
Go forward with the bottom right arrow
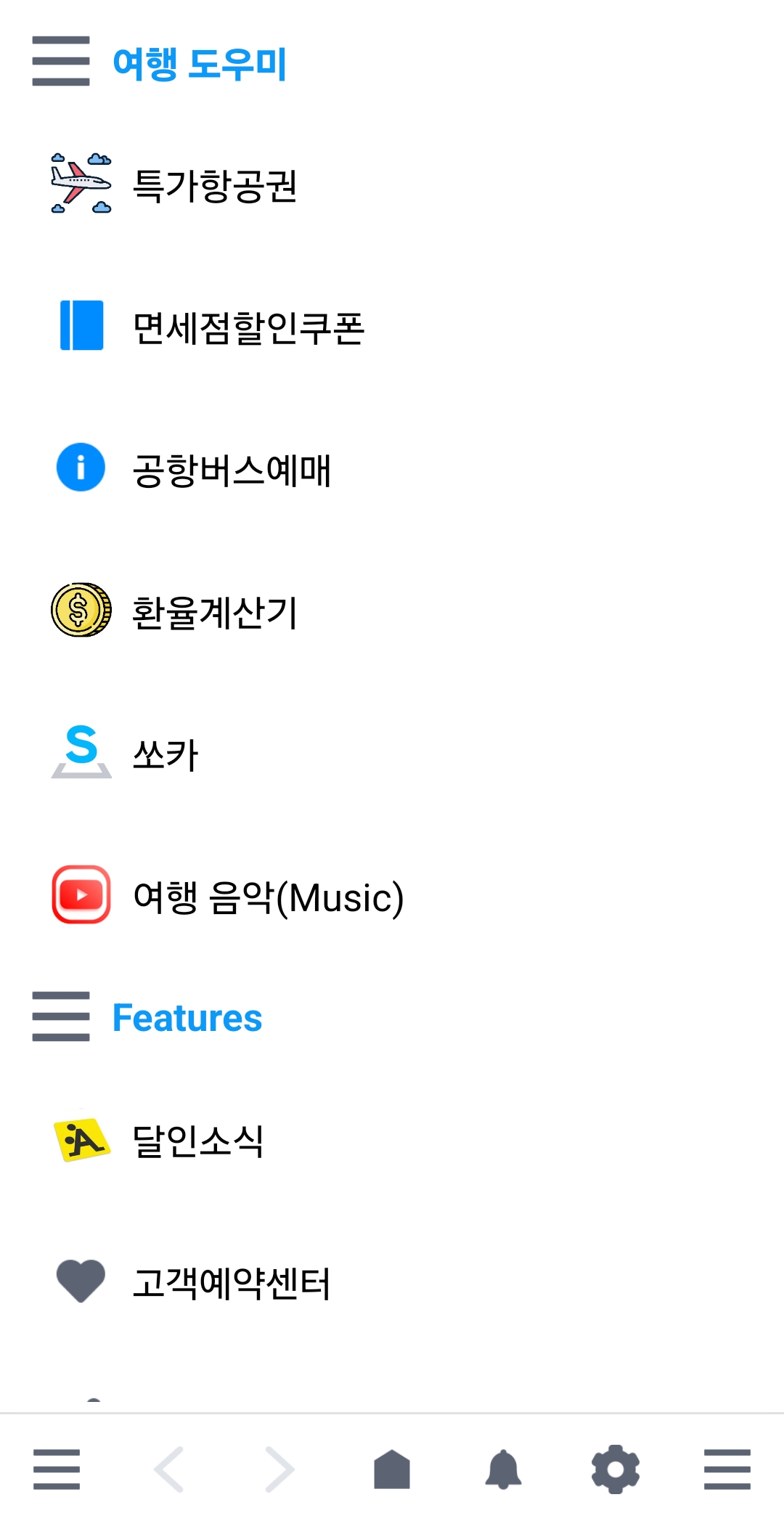coord(280,1469)
